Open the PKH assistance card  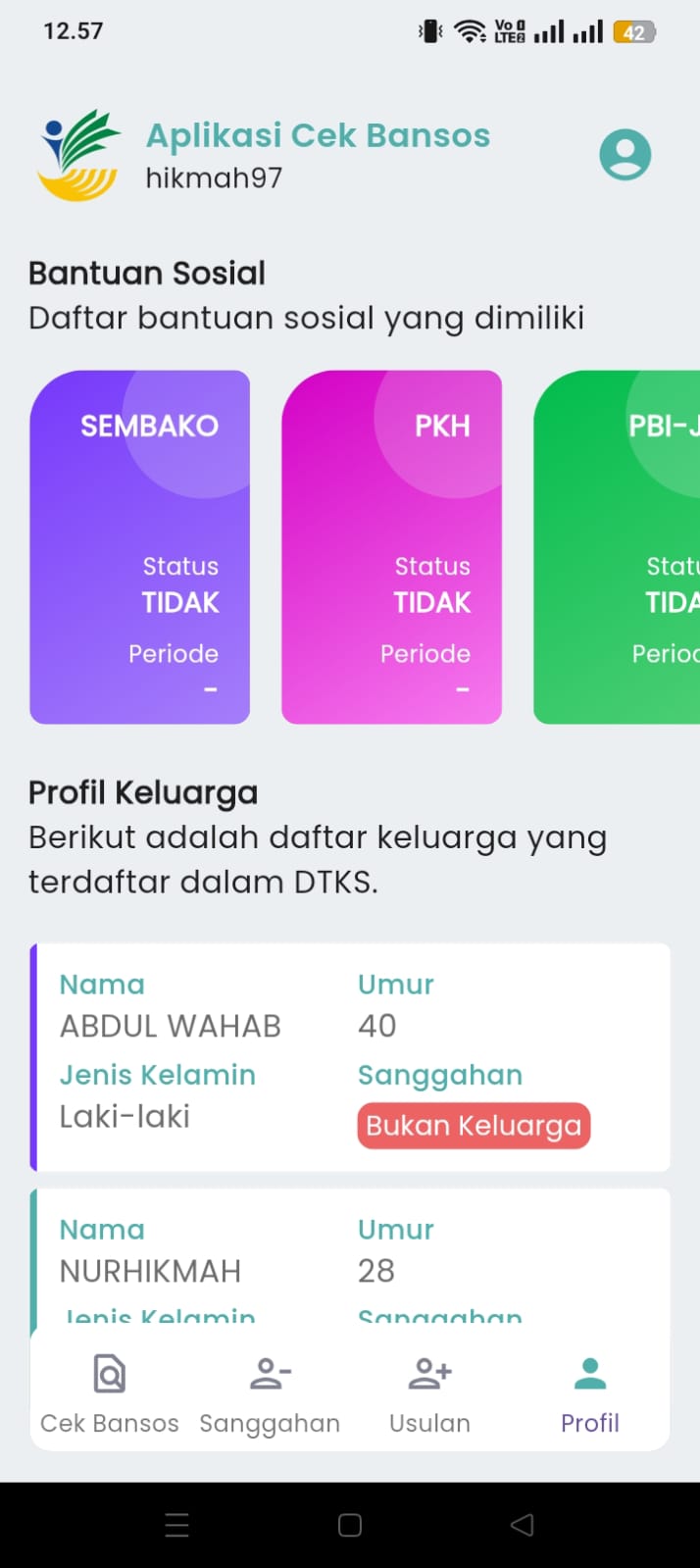pyautogui.click(x=391, y=547)
